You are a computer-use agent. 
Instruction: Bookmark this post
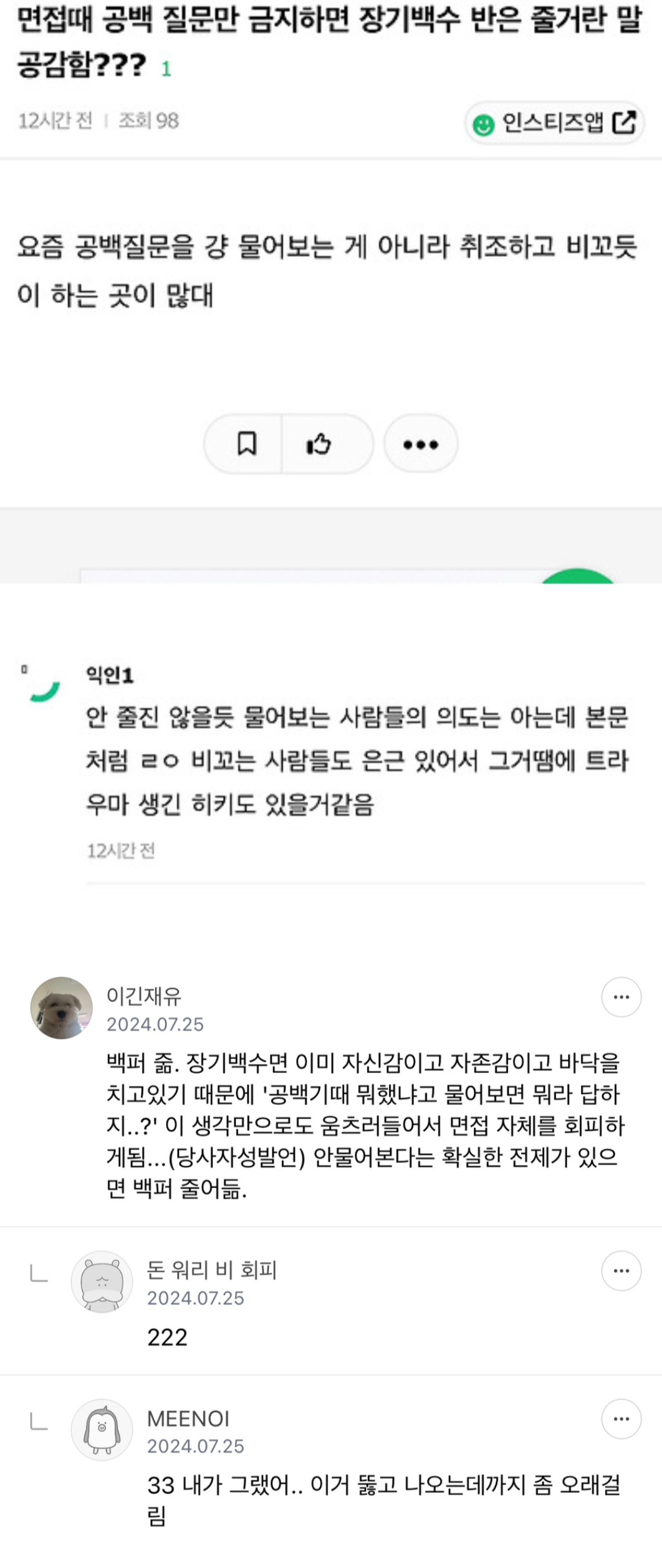pyautogui.click(x=248, y=445)
